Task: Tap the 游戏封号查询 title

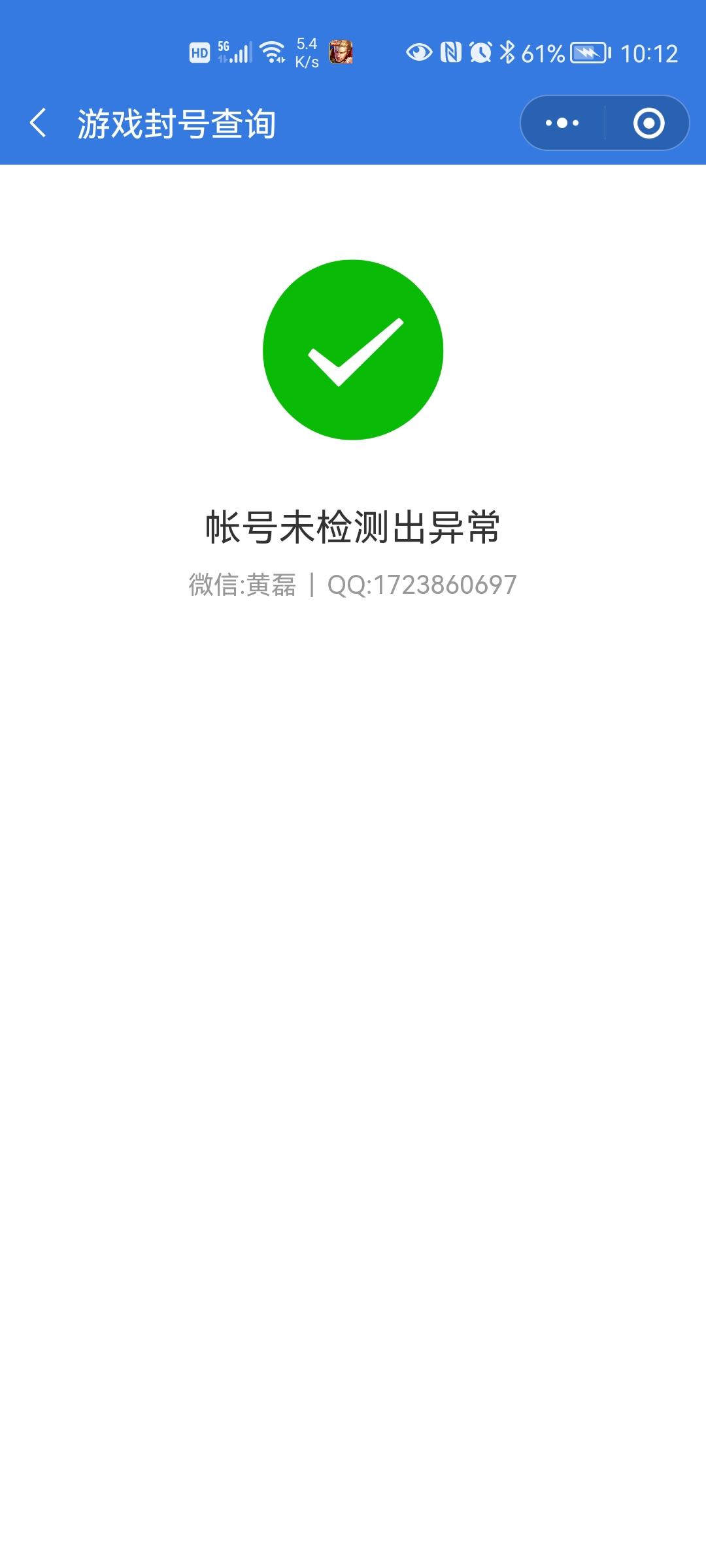Action: point(178,122)
